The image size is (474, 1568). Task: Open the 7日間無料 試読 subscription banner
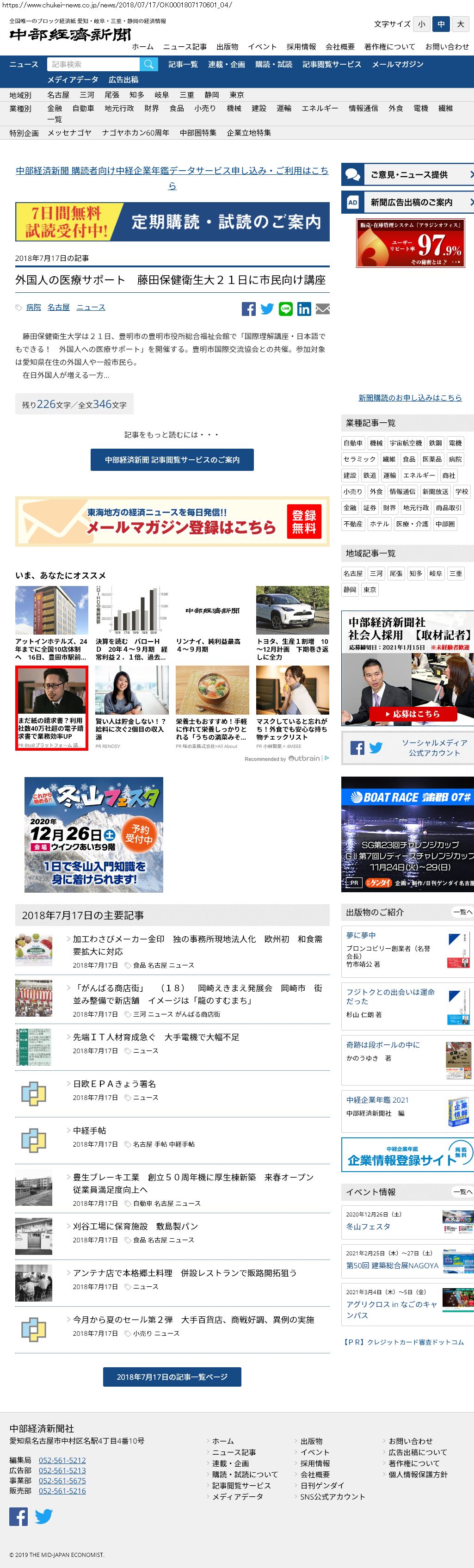[x=172, y=222]
